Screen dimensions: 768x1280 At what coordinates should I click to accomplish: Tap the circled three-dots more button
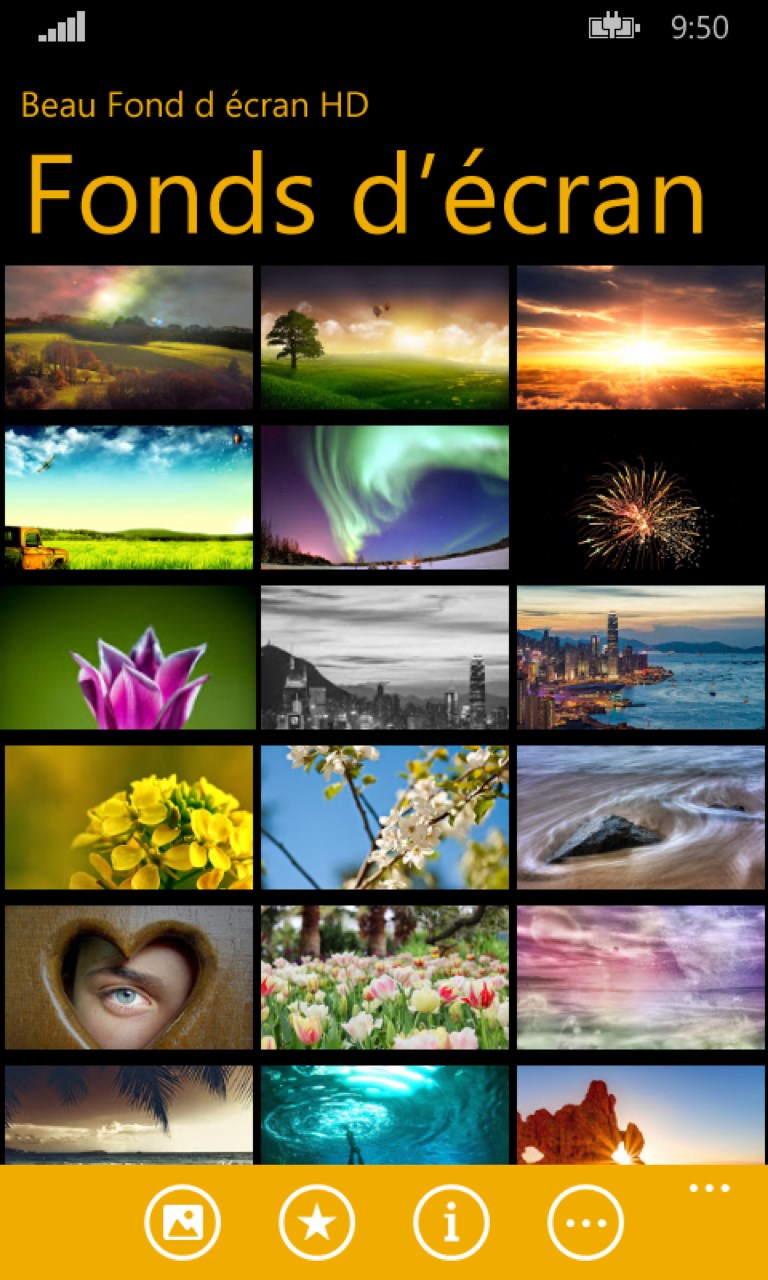(585, 1222)
